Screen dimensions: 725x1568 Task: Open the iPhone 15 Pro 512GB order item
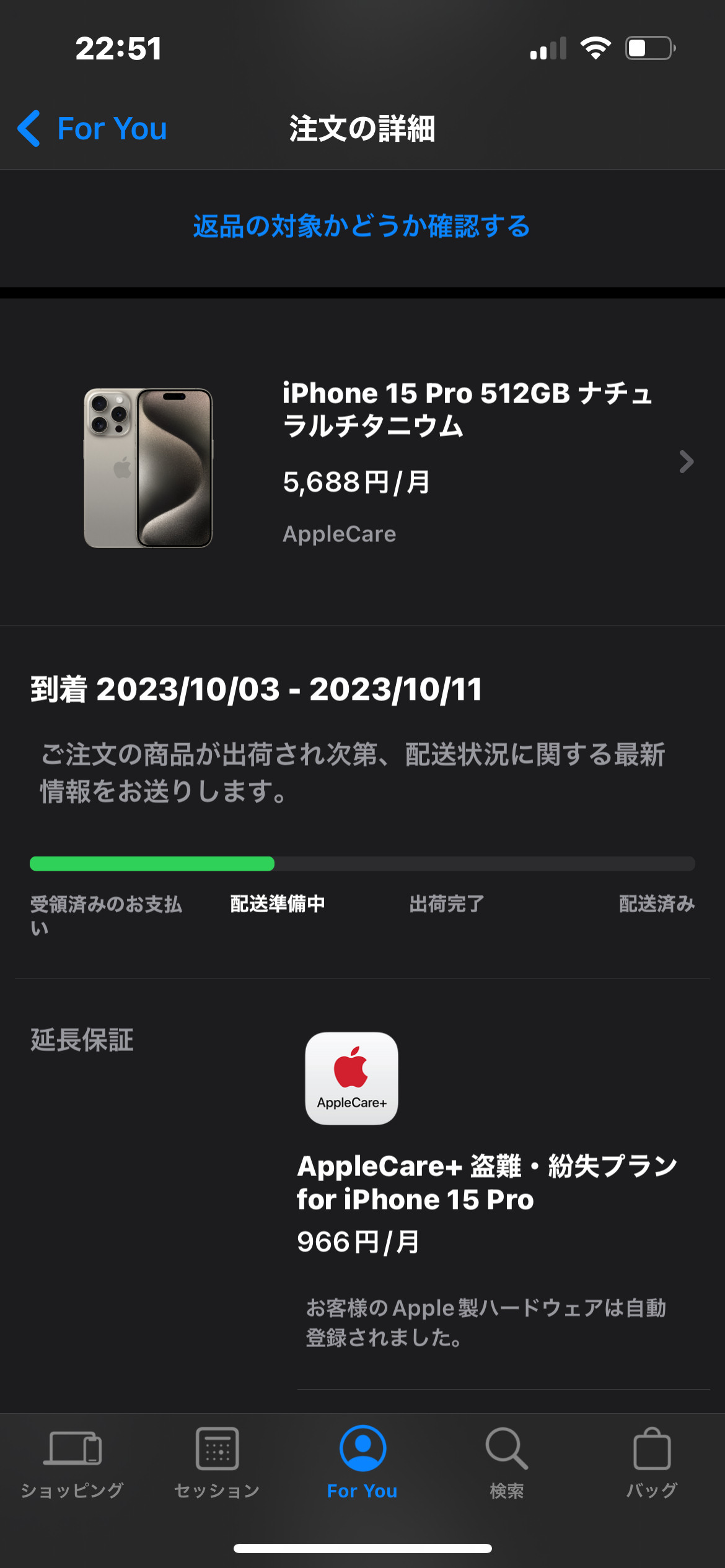pyautogui.click(x=362, y=462)
